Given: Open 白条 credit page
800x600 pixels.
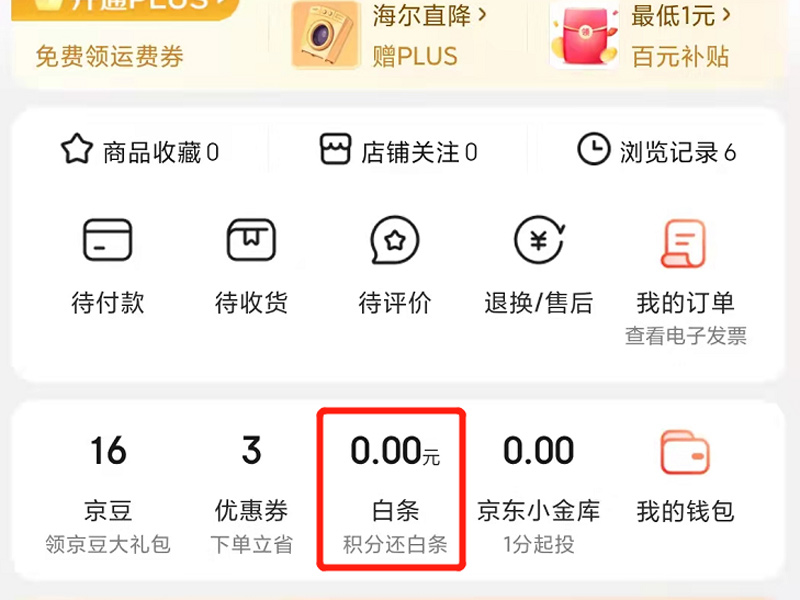Looking at the screenshot, I should [x=395, y=490].
